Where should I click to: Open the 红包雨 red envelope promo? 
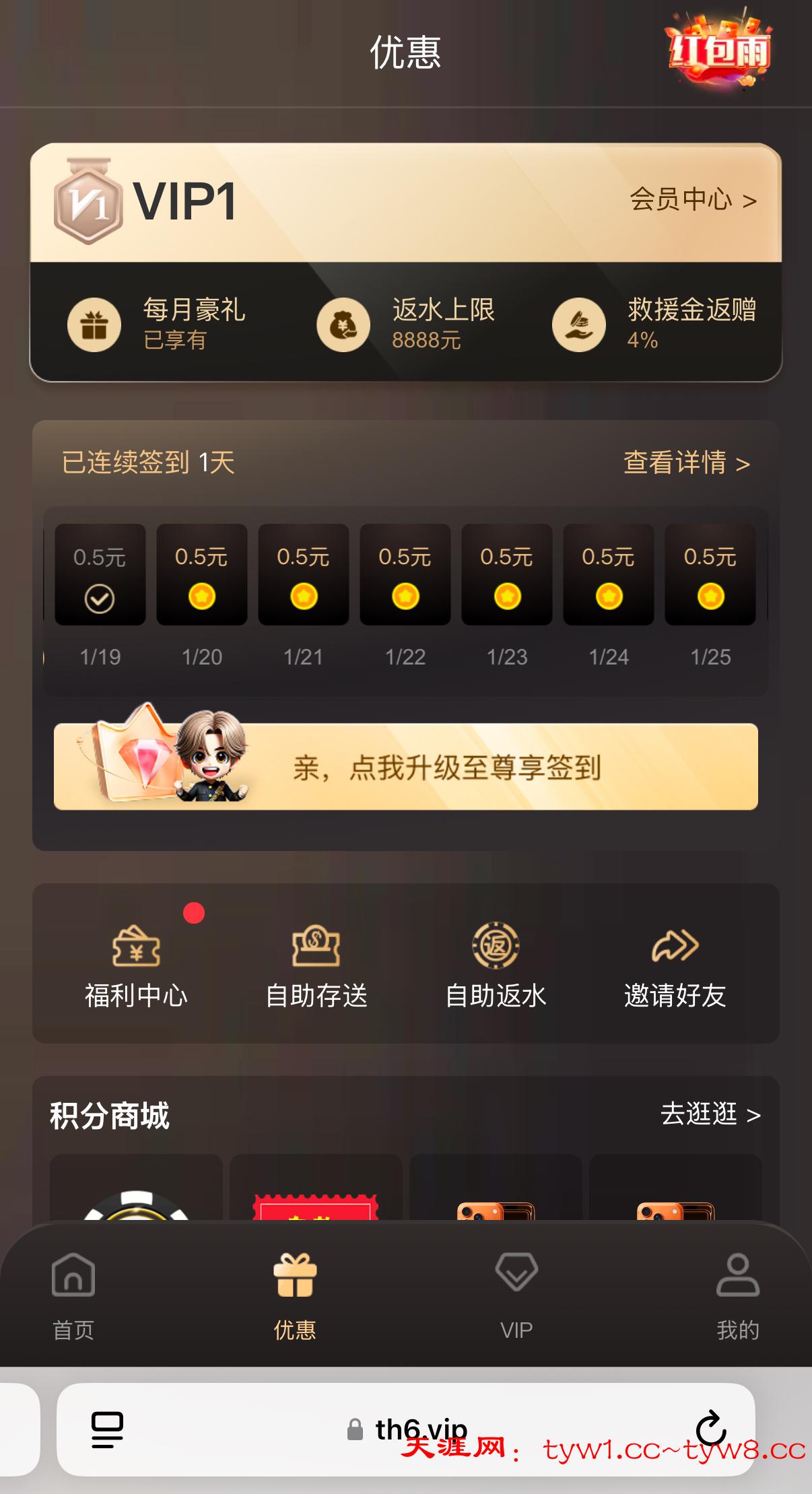(x=718, y=52)
